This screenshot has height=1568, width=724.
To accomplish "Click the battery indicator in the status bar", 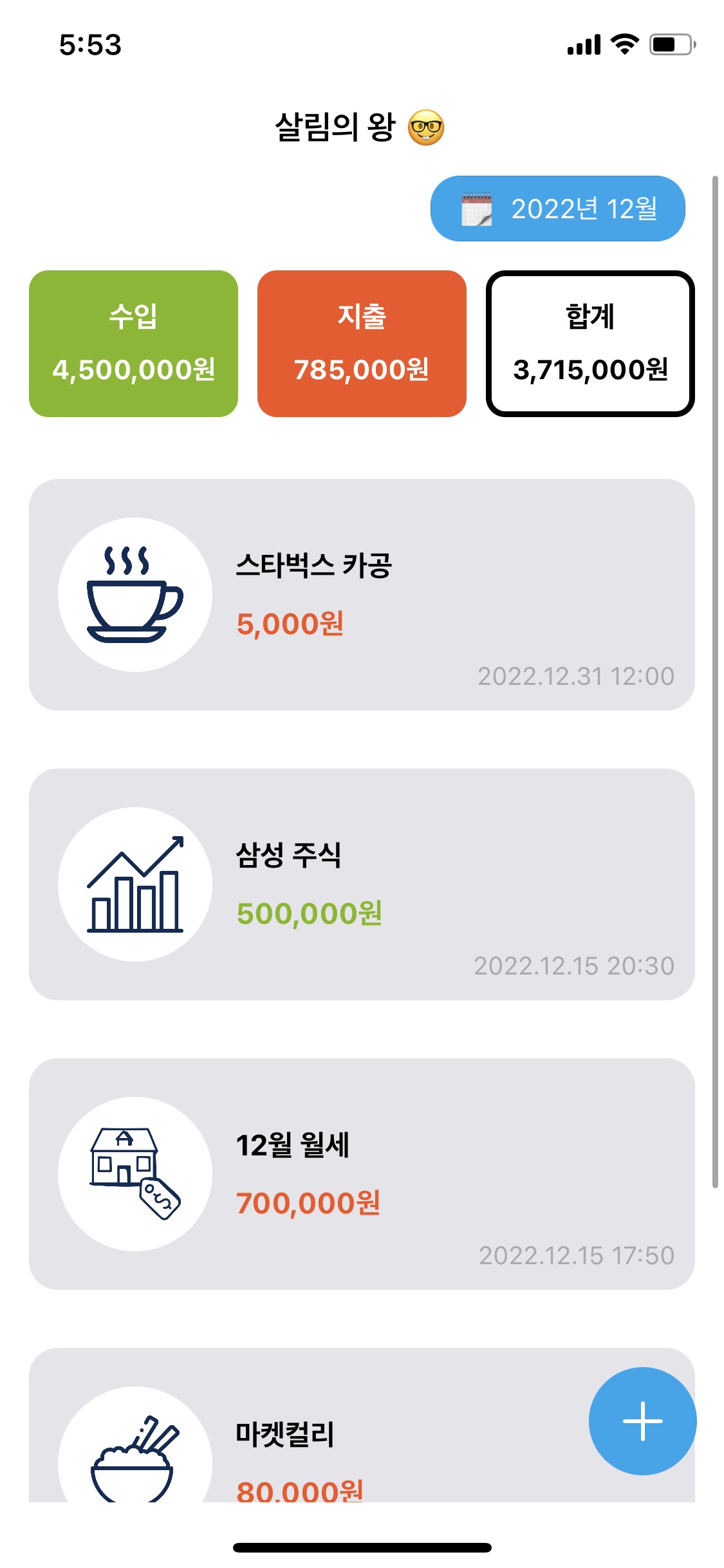I will click(669, 43).
